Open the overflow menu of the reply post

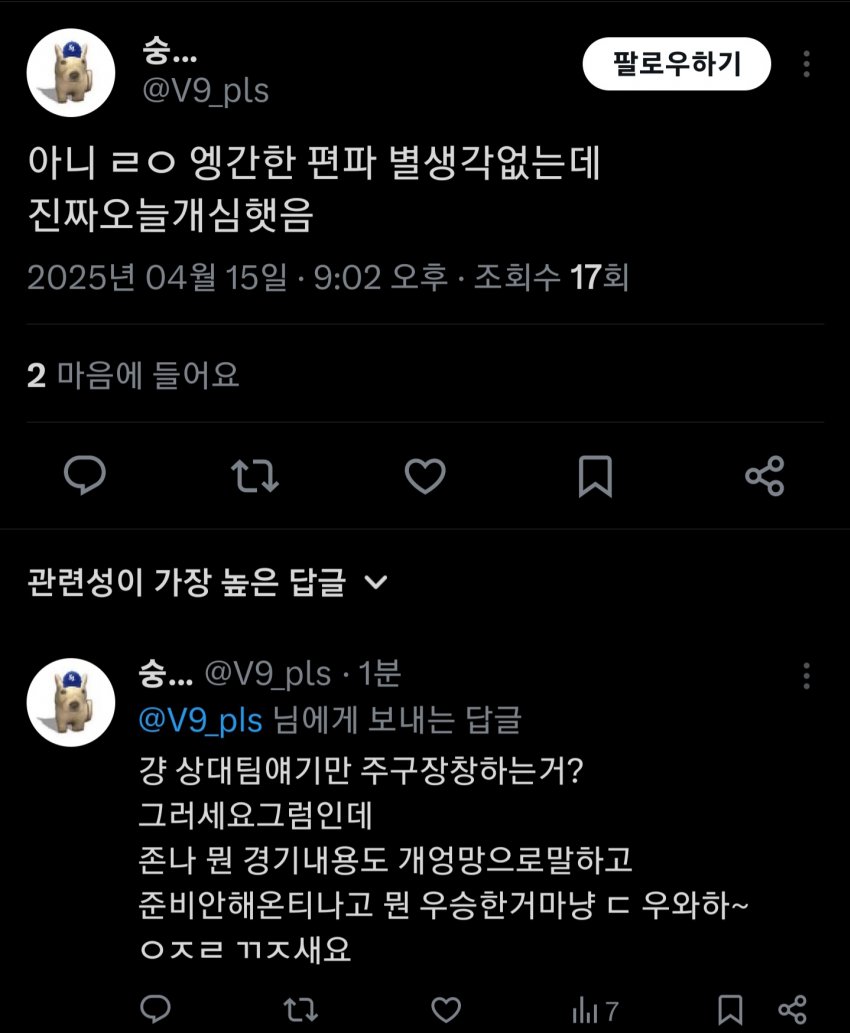click(806, 676)
